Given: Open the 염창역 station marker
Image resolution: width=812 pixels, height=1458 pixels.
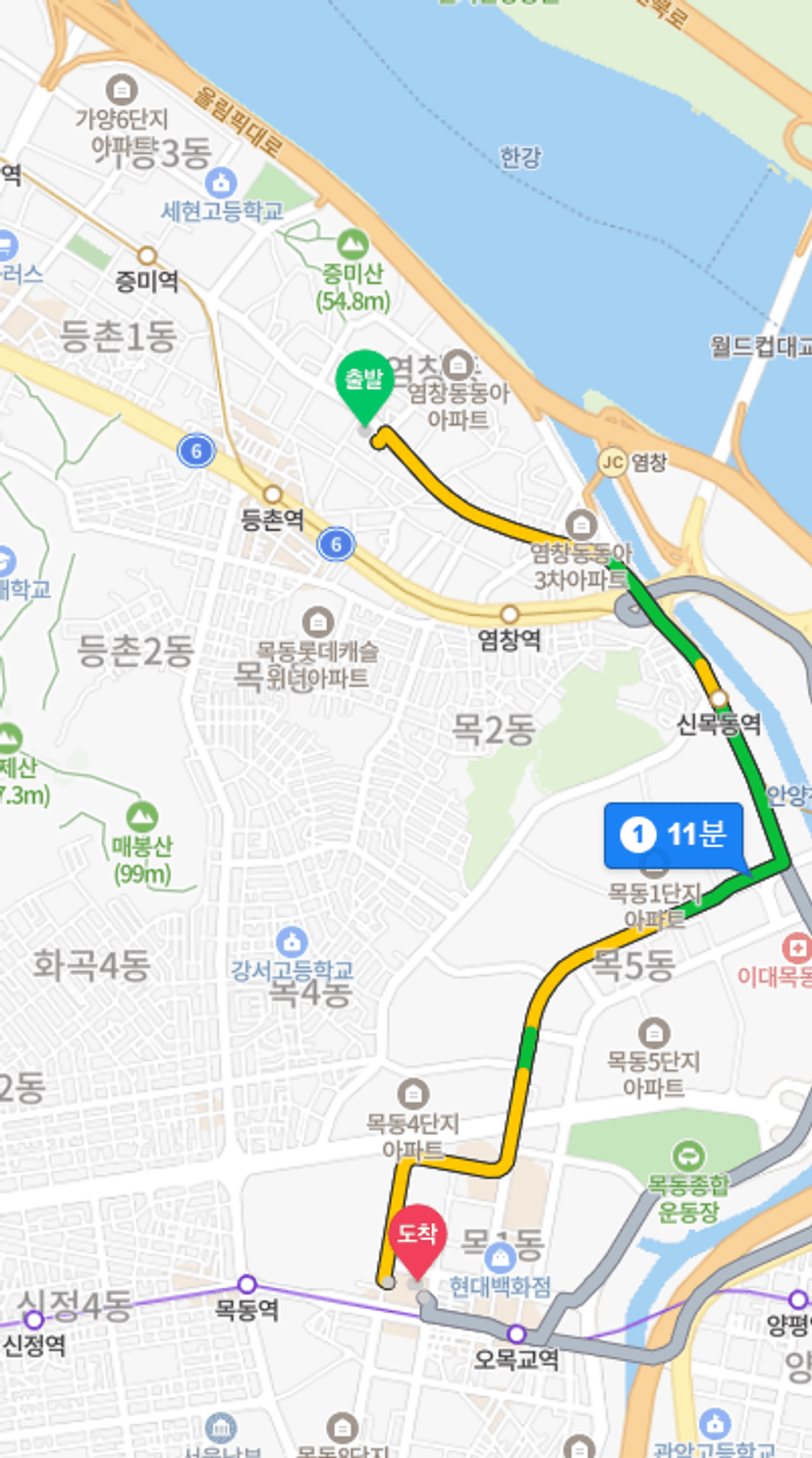Looking at the screenshot, I should coord(509,614).
